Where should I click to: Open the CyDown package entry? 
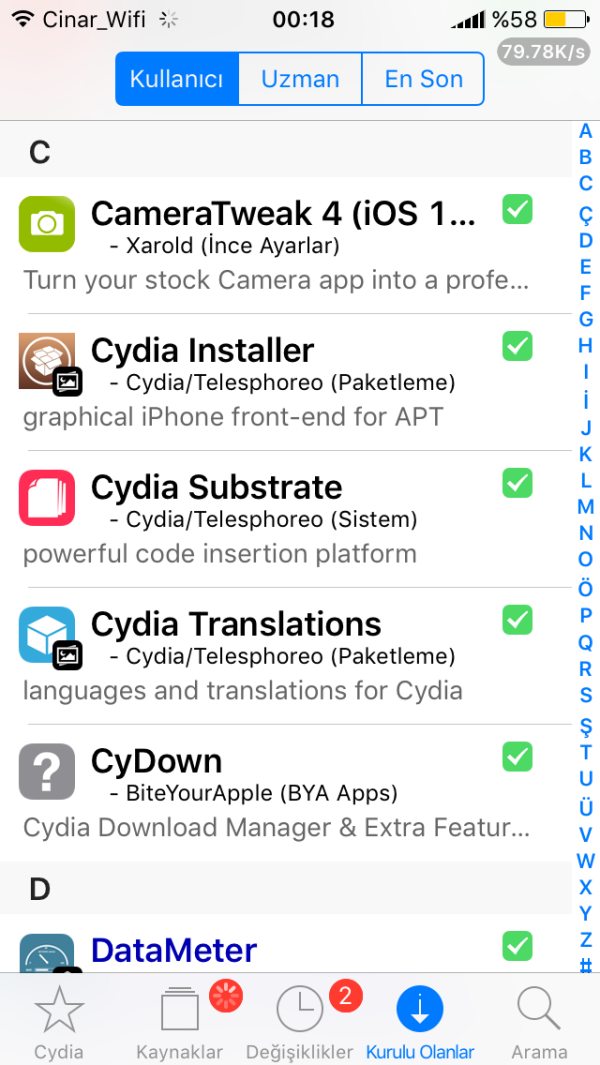(x=280, y=793)
